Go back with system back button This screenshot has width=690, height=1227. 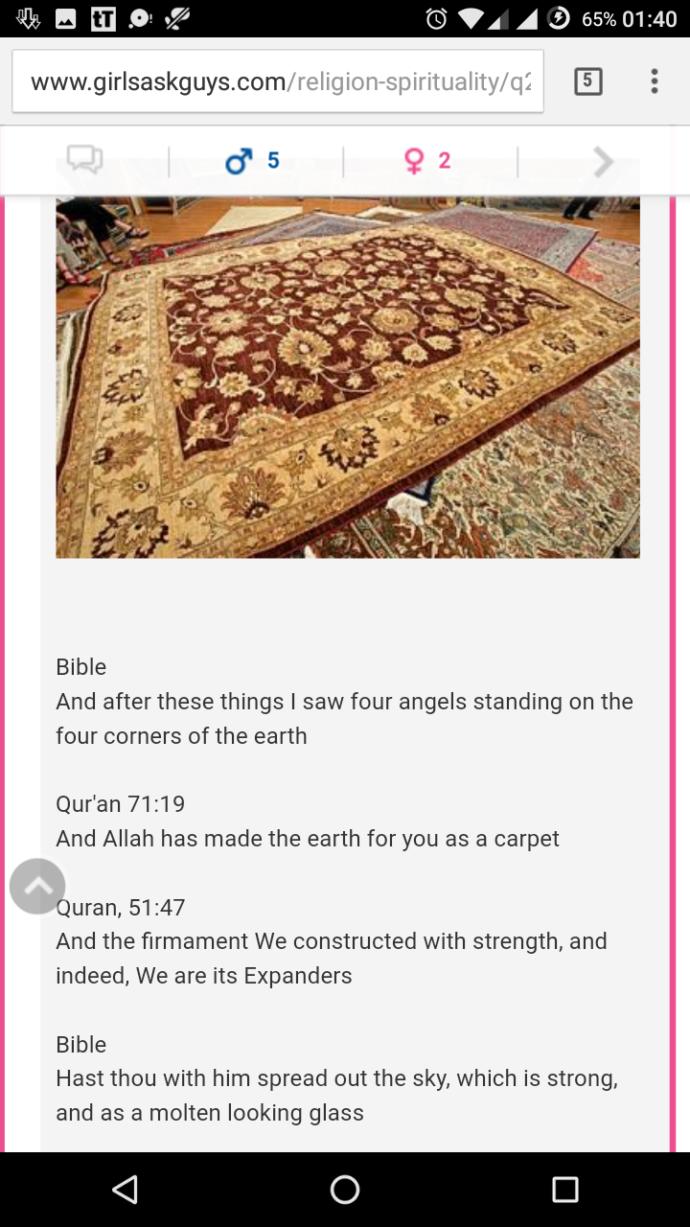125,1189
